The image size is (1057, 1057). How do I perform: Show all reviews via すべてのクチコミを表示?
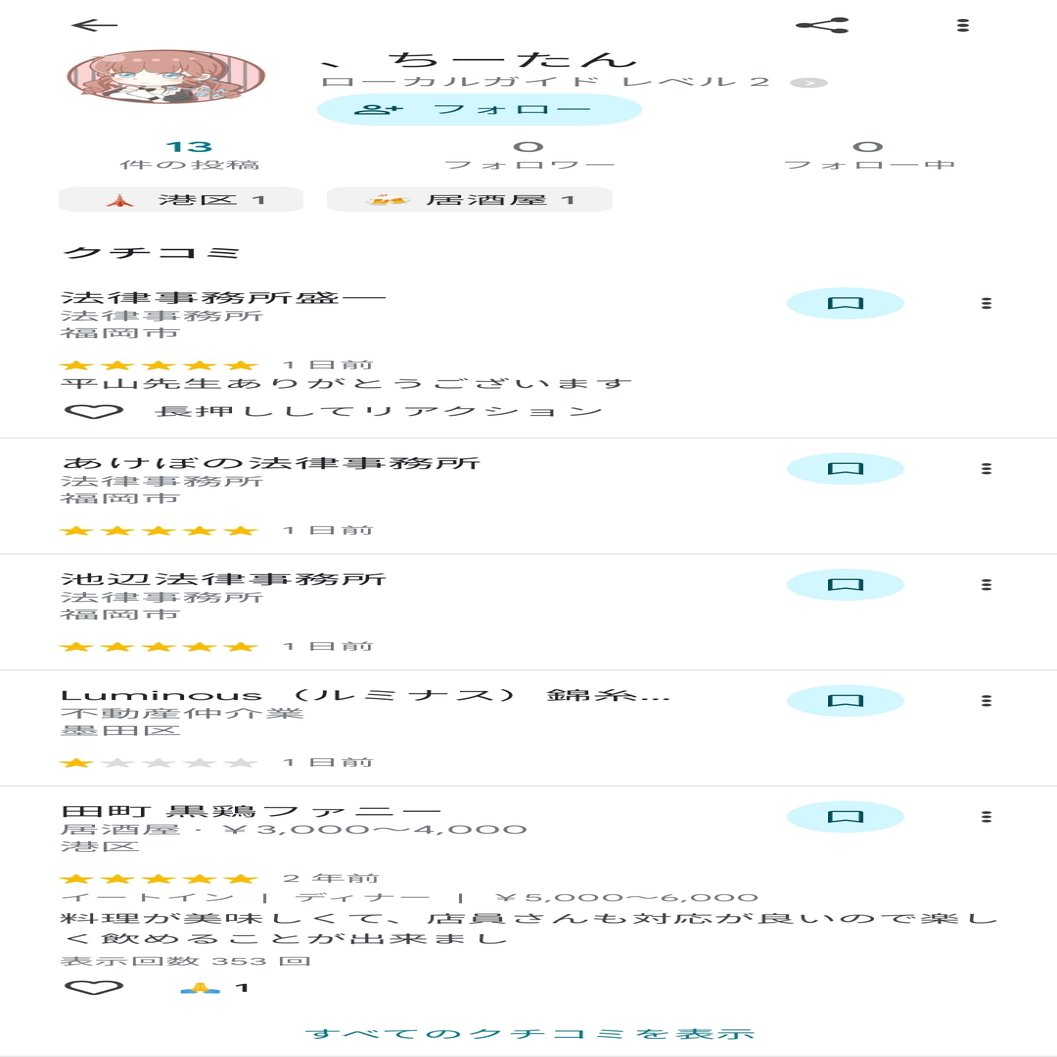point(529,1033)
